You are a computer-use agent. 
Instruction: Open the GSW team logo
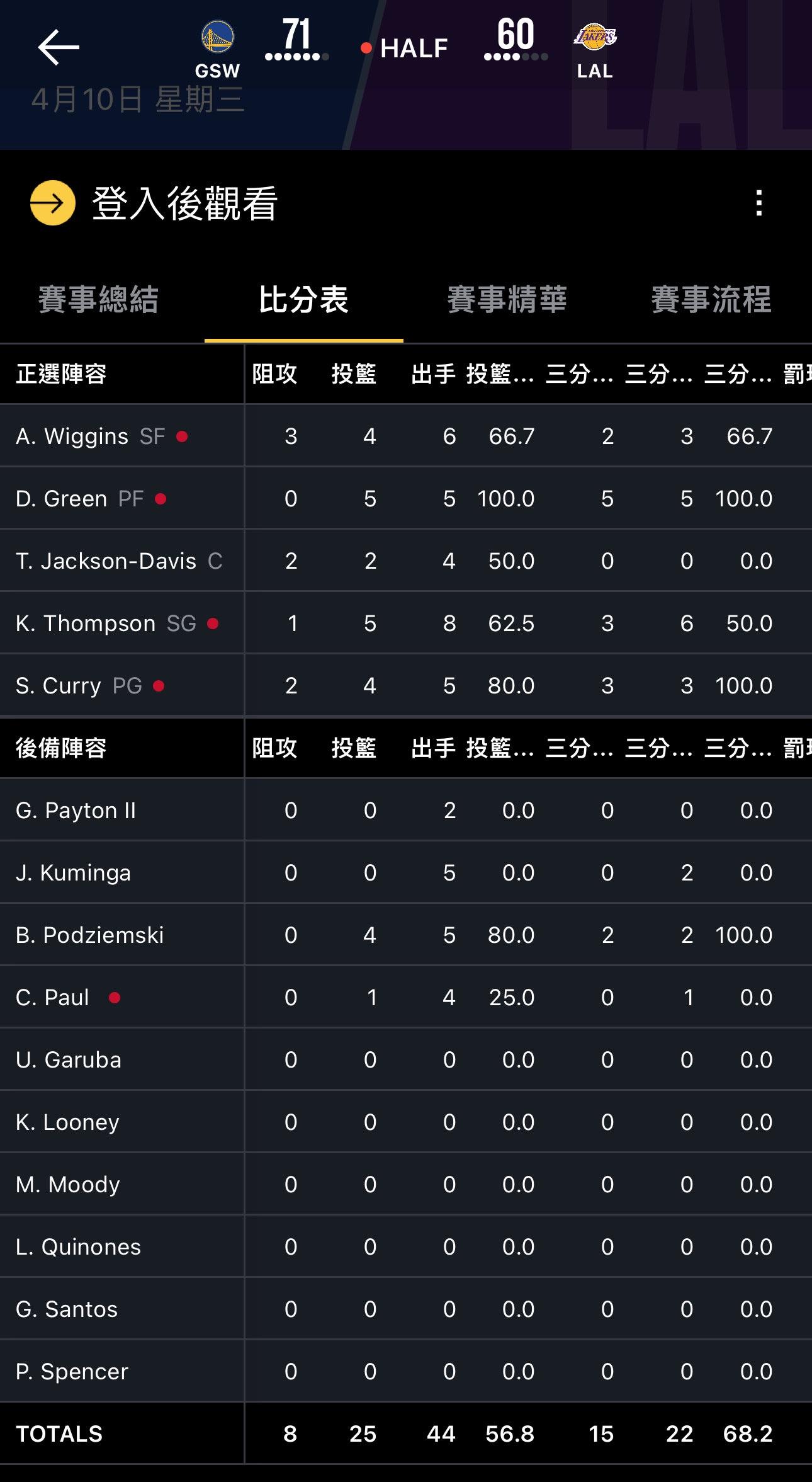[217, 37]
